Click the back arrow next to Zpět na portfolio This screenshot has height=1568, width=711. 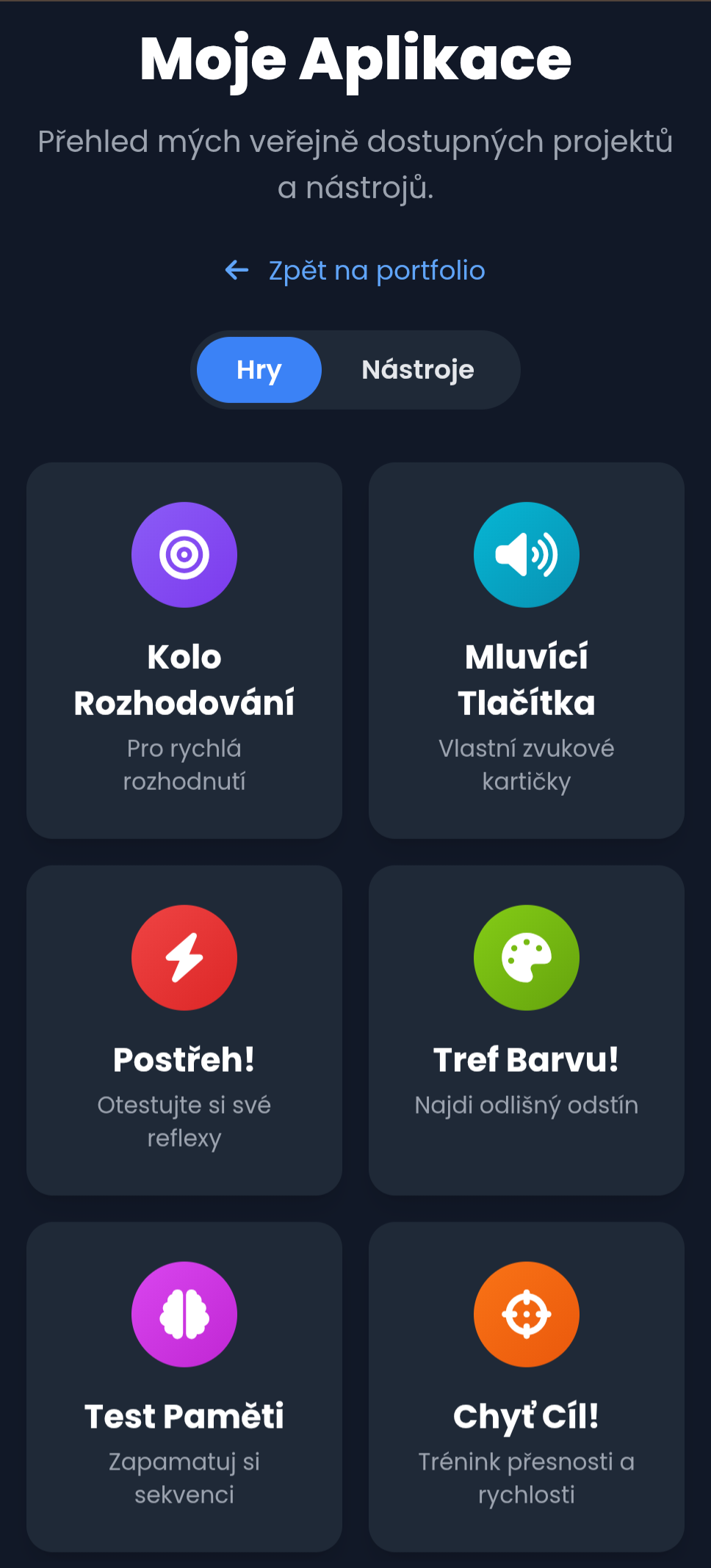click(235, 270)
